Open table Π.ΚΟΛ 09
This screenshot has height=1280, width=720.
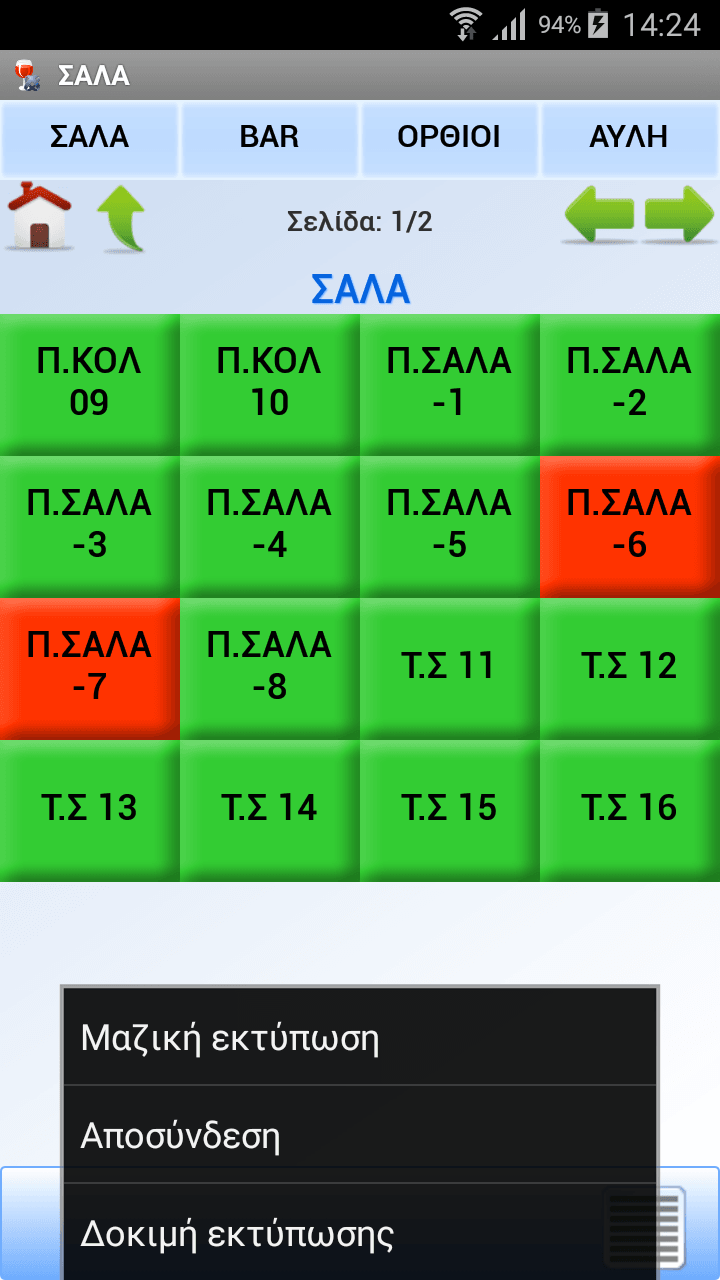(89, 383)
